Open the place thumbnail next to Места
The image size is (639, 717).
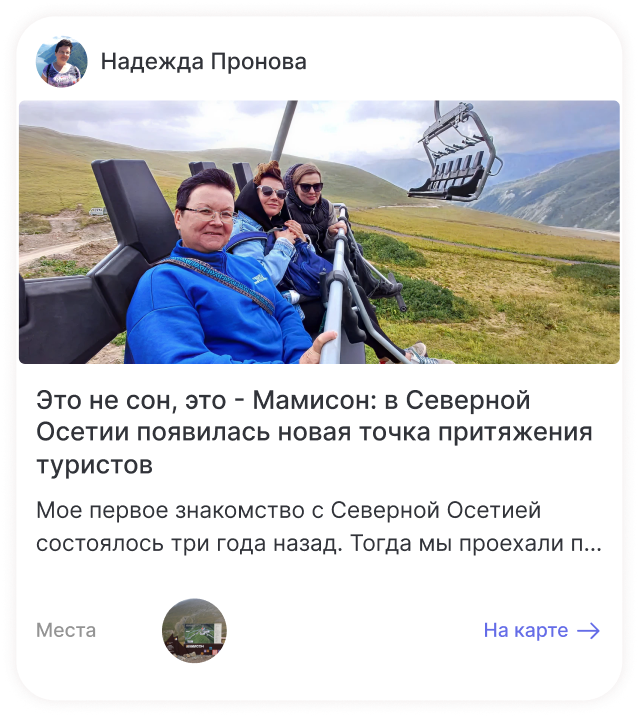click(194, 631)
